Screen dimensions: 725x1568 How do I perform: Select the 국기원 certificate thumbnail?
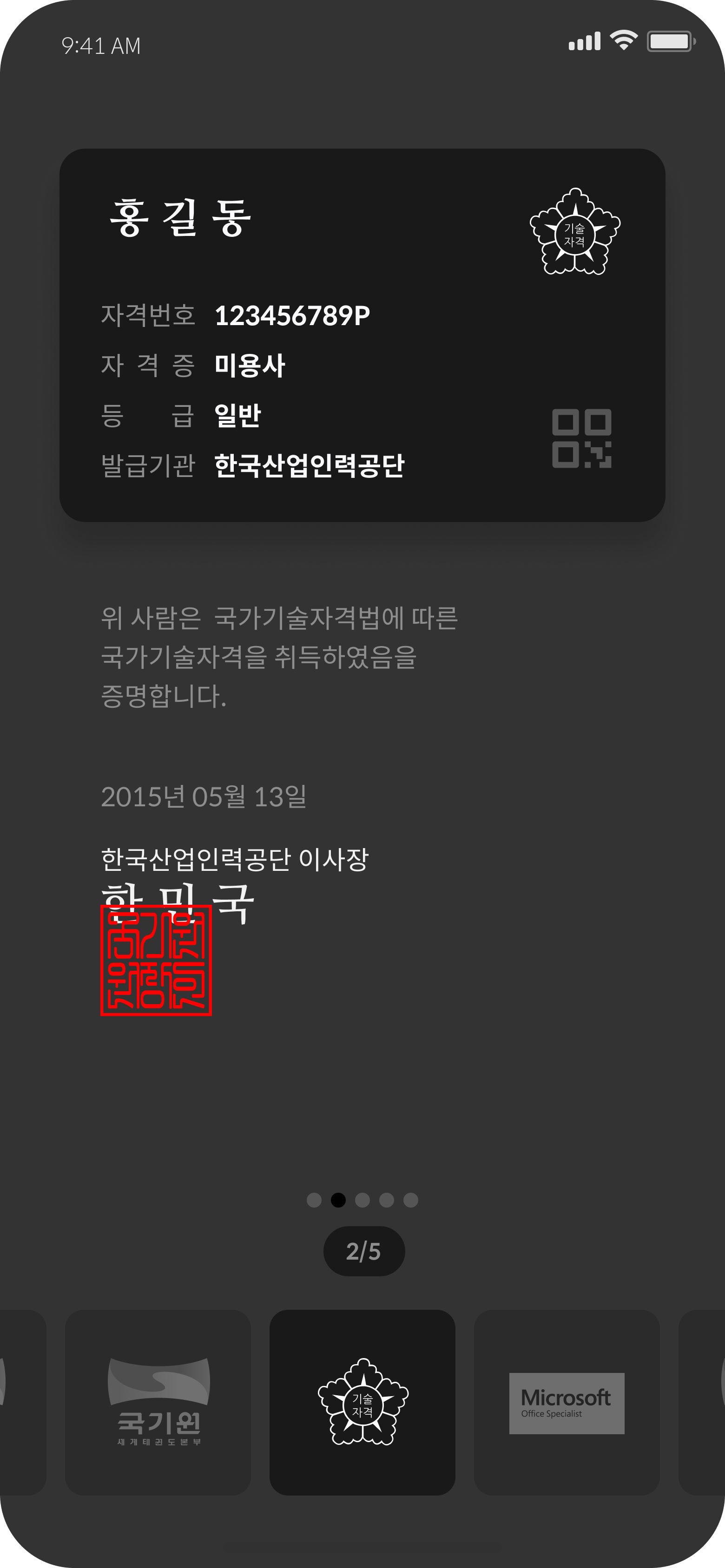158,1403
